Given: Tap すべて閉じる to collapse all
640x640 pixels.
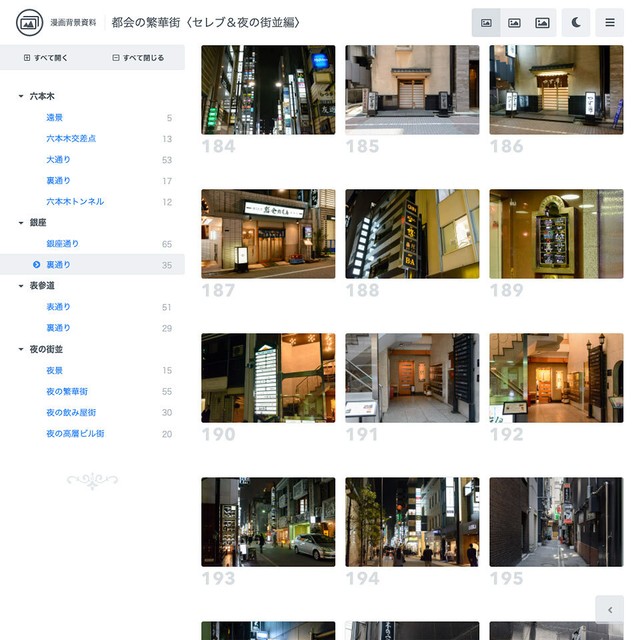Looking at the screenshot, I should pos(138,58).
